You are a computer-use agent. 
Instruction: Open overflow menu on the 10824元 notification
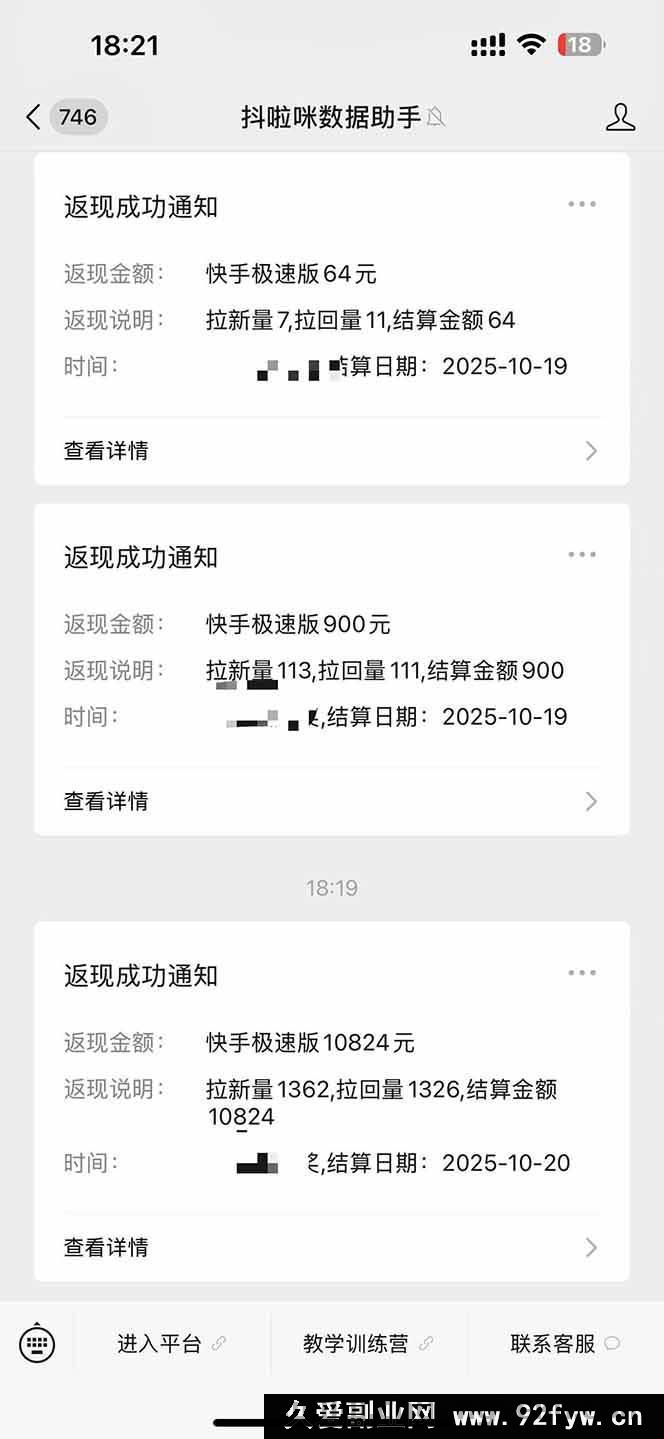(581, 973)
